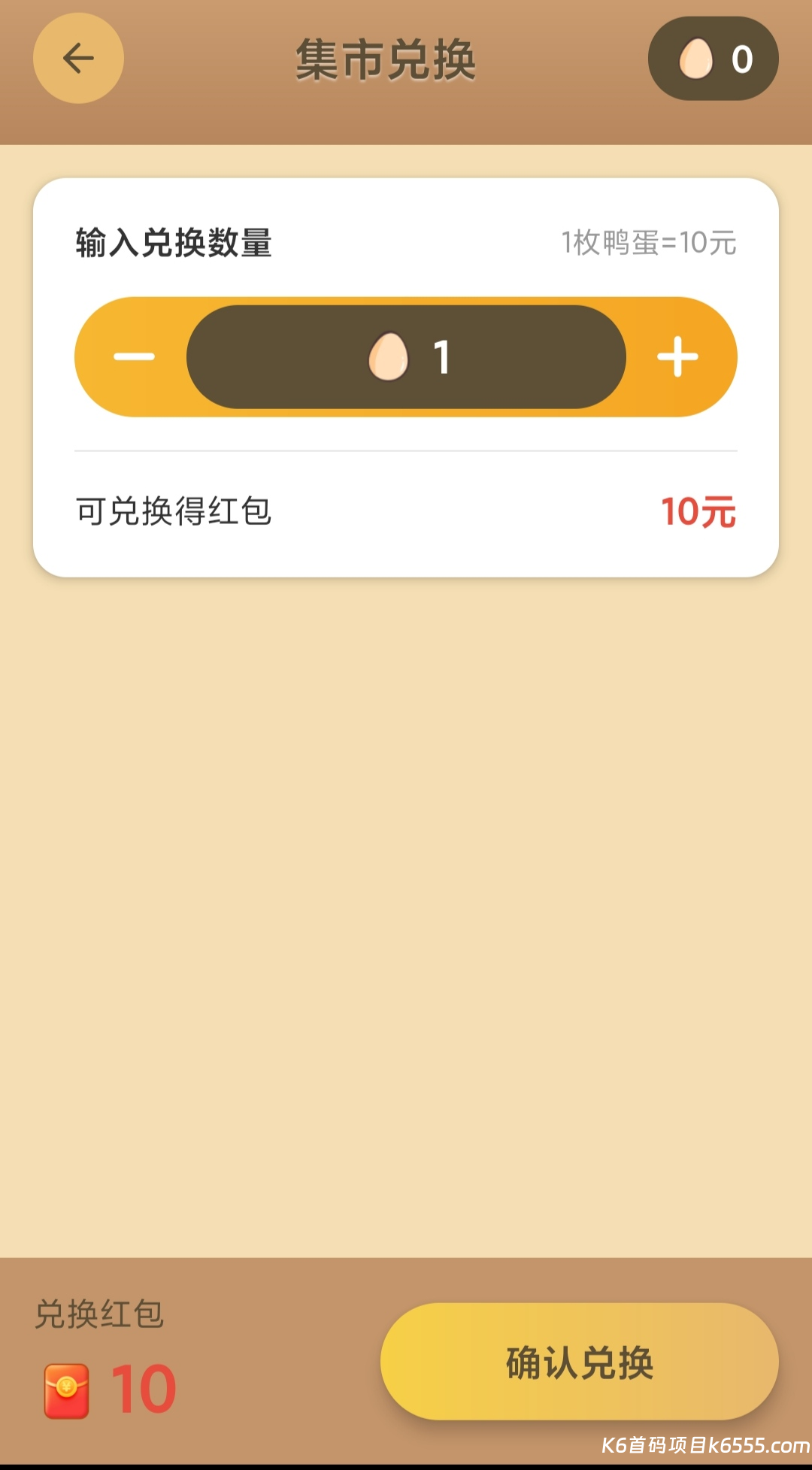Tap the 输入兑换数量 heading
The image size is (812, 1470).
pyautogui.click(x=173, y=241)
